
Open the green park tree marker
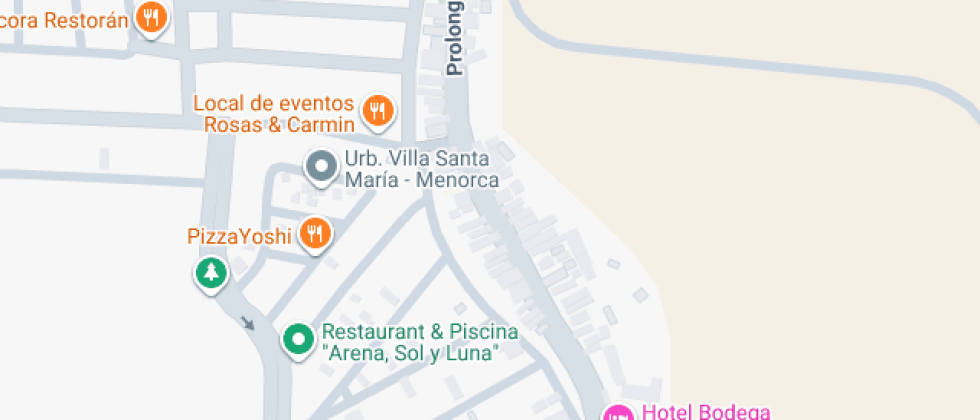pyautogui.click(x=210, y=271)
